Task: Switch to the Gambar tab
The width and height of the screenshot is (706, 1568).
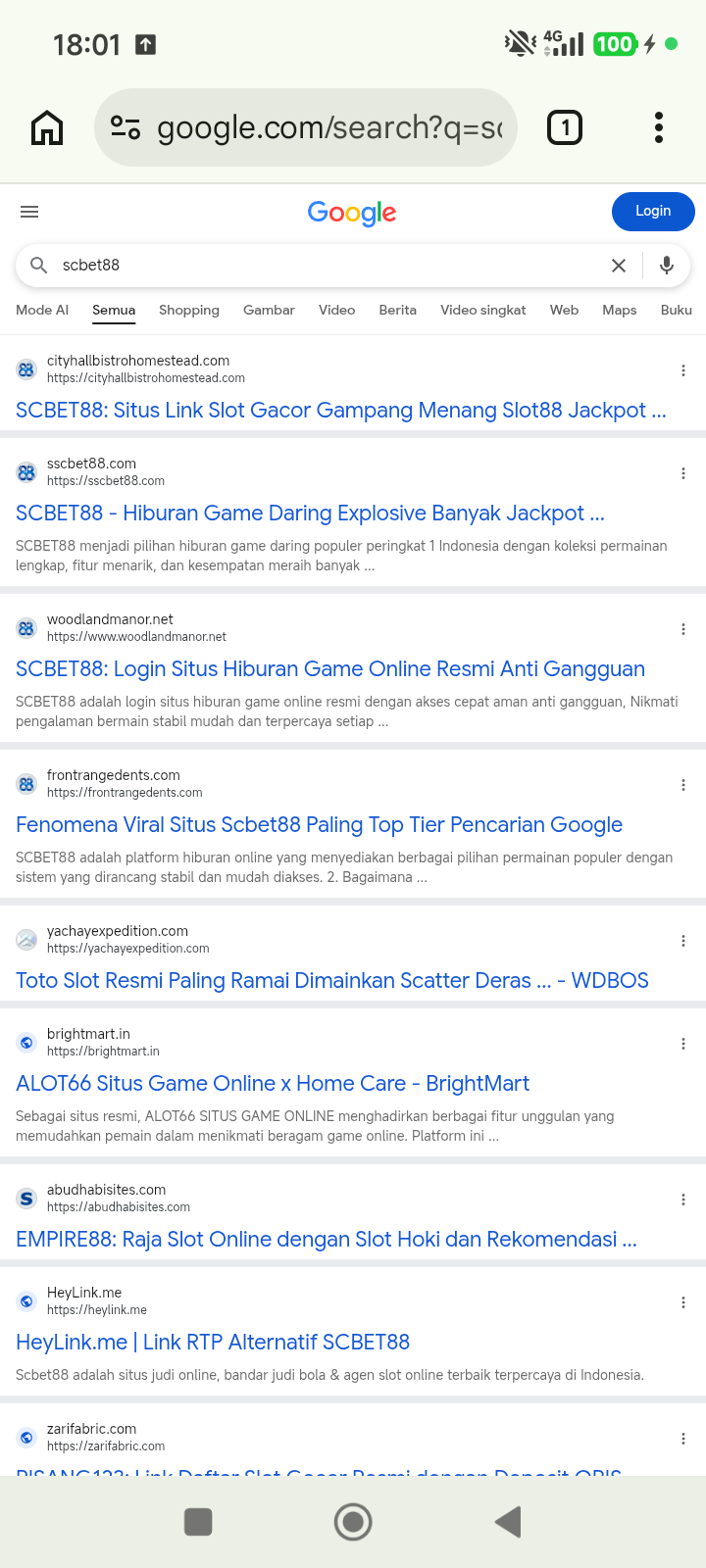Action: [269, 310]
